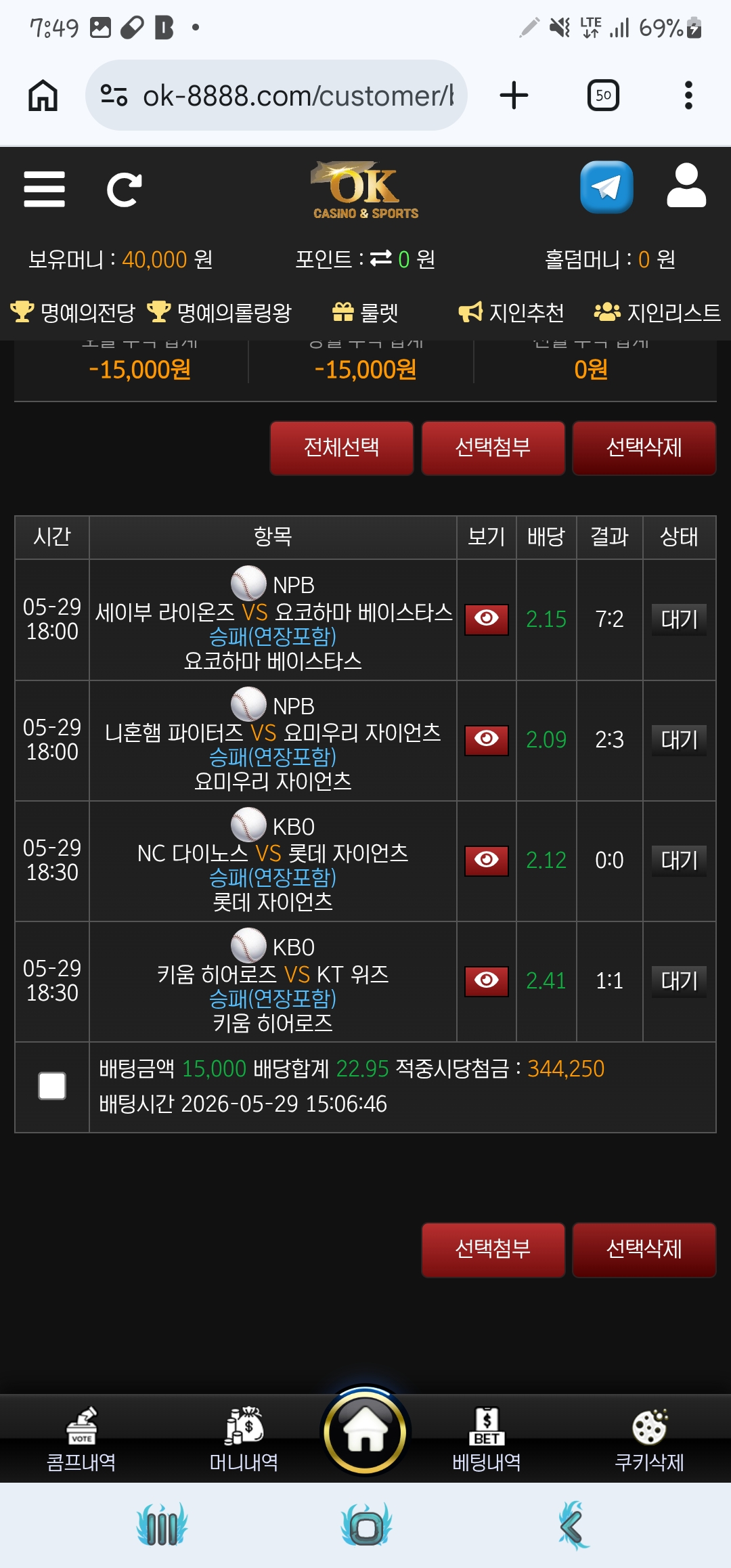This screenshot has height=1568, width=731.
Task: View details of the 키움 히어로즈 match
Action: click(487, 981)
